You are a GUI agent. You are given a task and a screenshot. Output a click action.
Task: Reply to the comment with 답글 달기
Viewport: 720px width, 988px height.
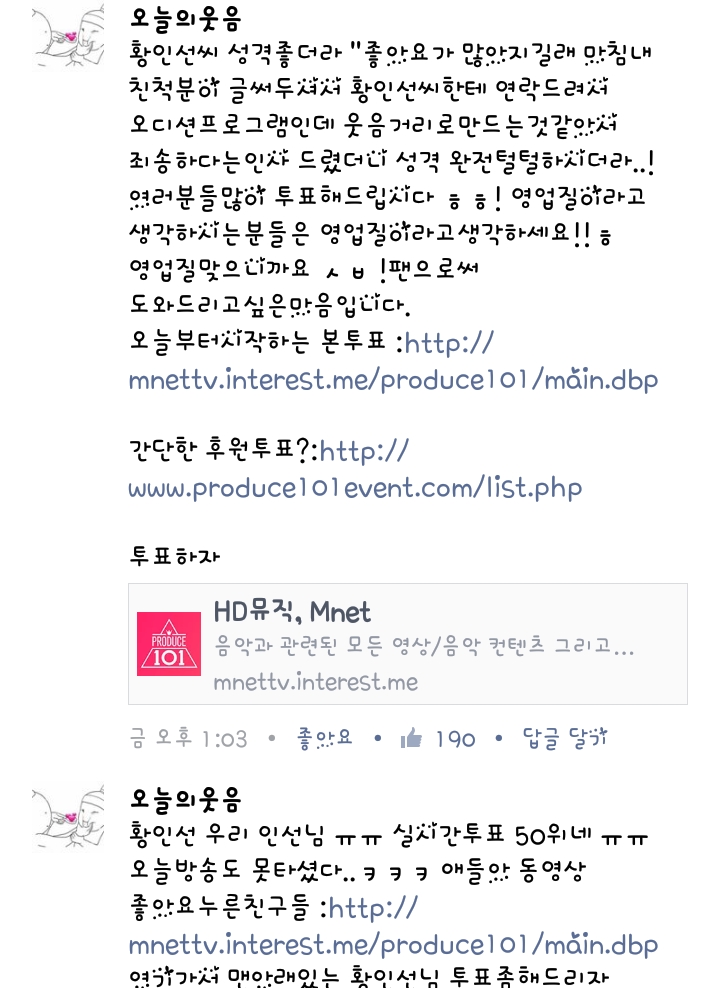click(x=565, y=739)
